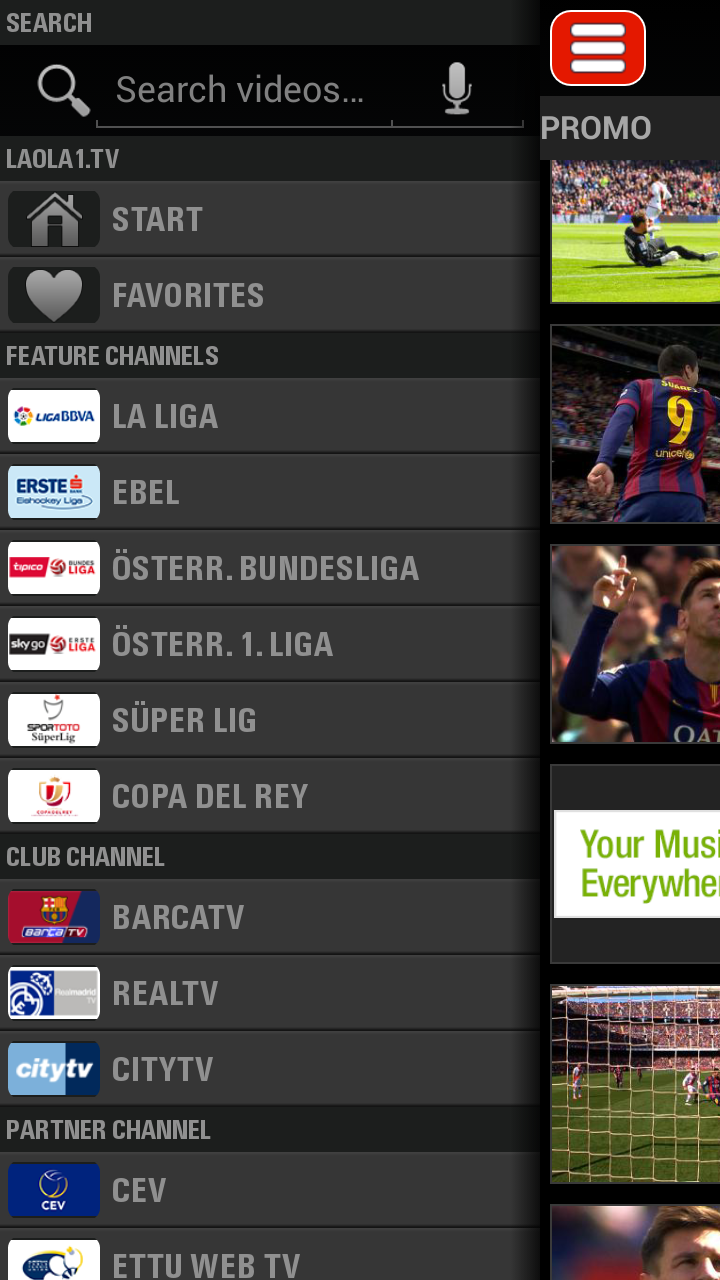Activate voice search microphone
The height and width of the screenshot is (1280, 720).
(x=457, y=90)
